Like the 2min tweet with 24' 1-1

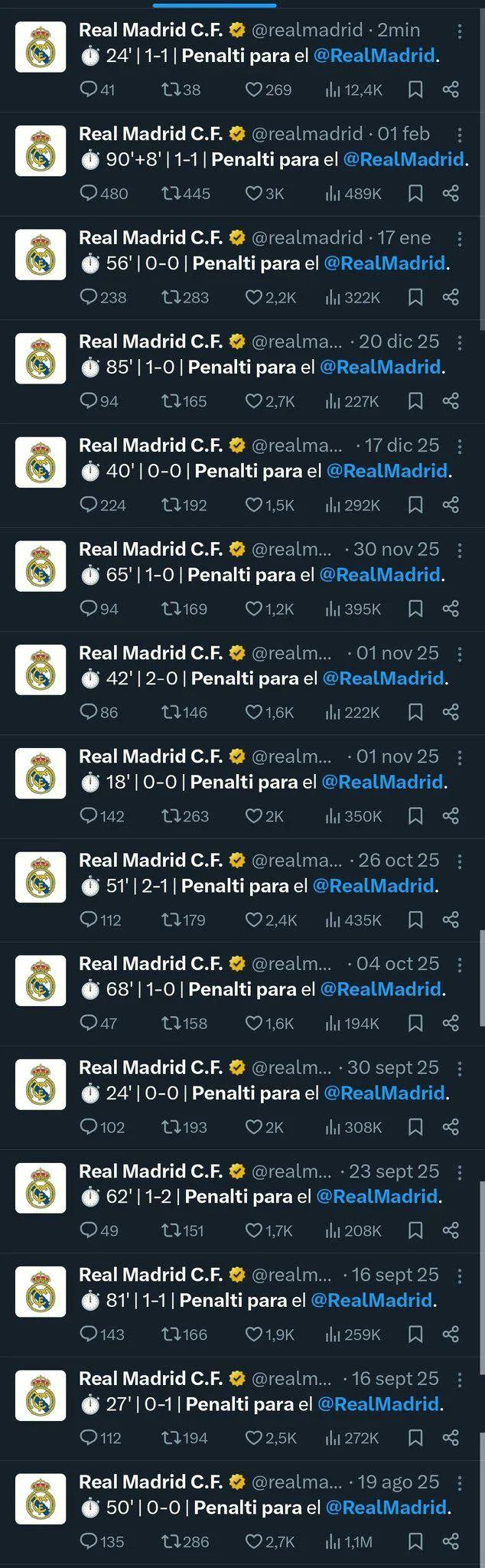[268, 90]
